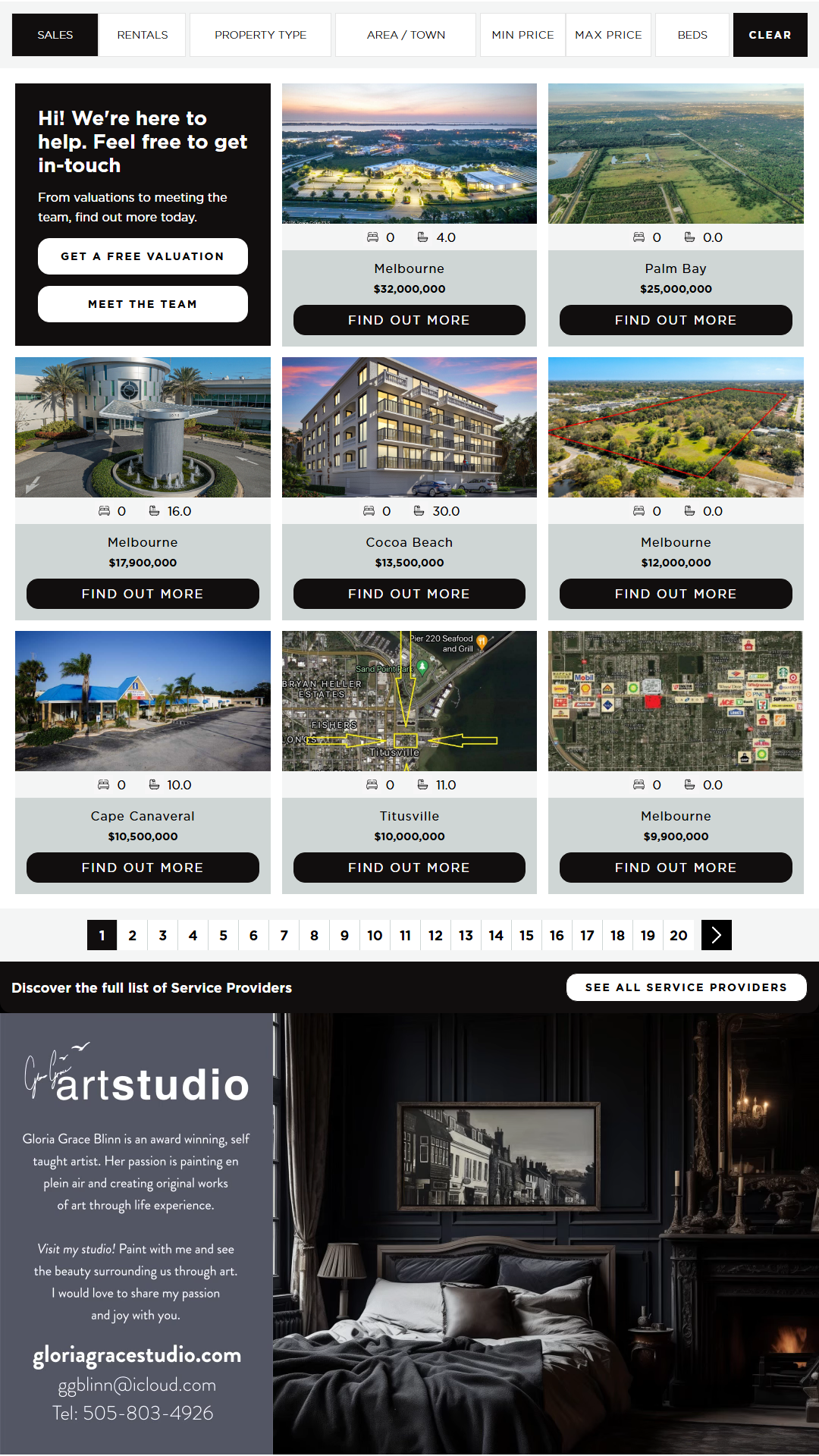Clear all search filters
The width and height of the screenshot is (819, 1456).
[770, 35]
